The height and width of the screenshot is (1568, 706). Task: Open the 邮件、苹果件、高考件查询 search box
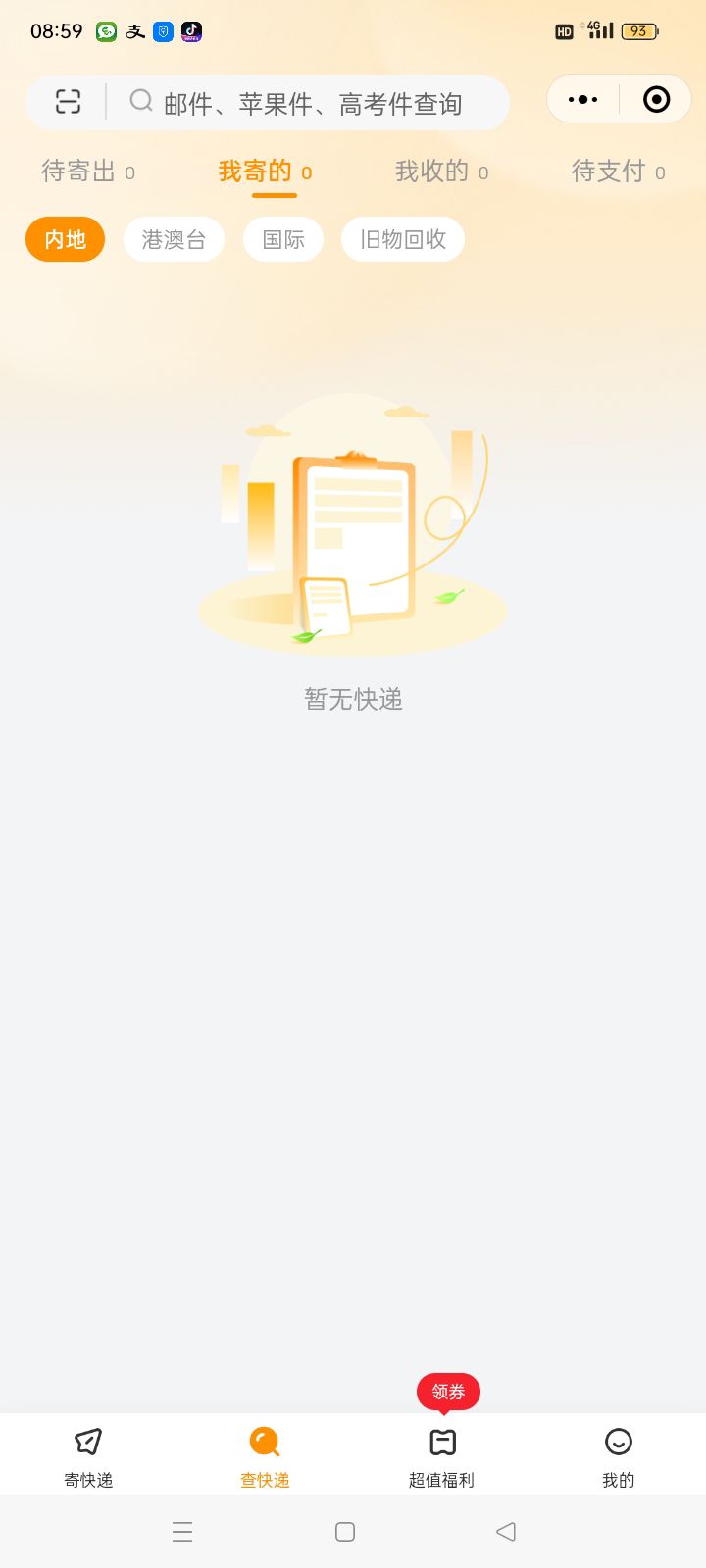coord(312,103)
